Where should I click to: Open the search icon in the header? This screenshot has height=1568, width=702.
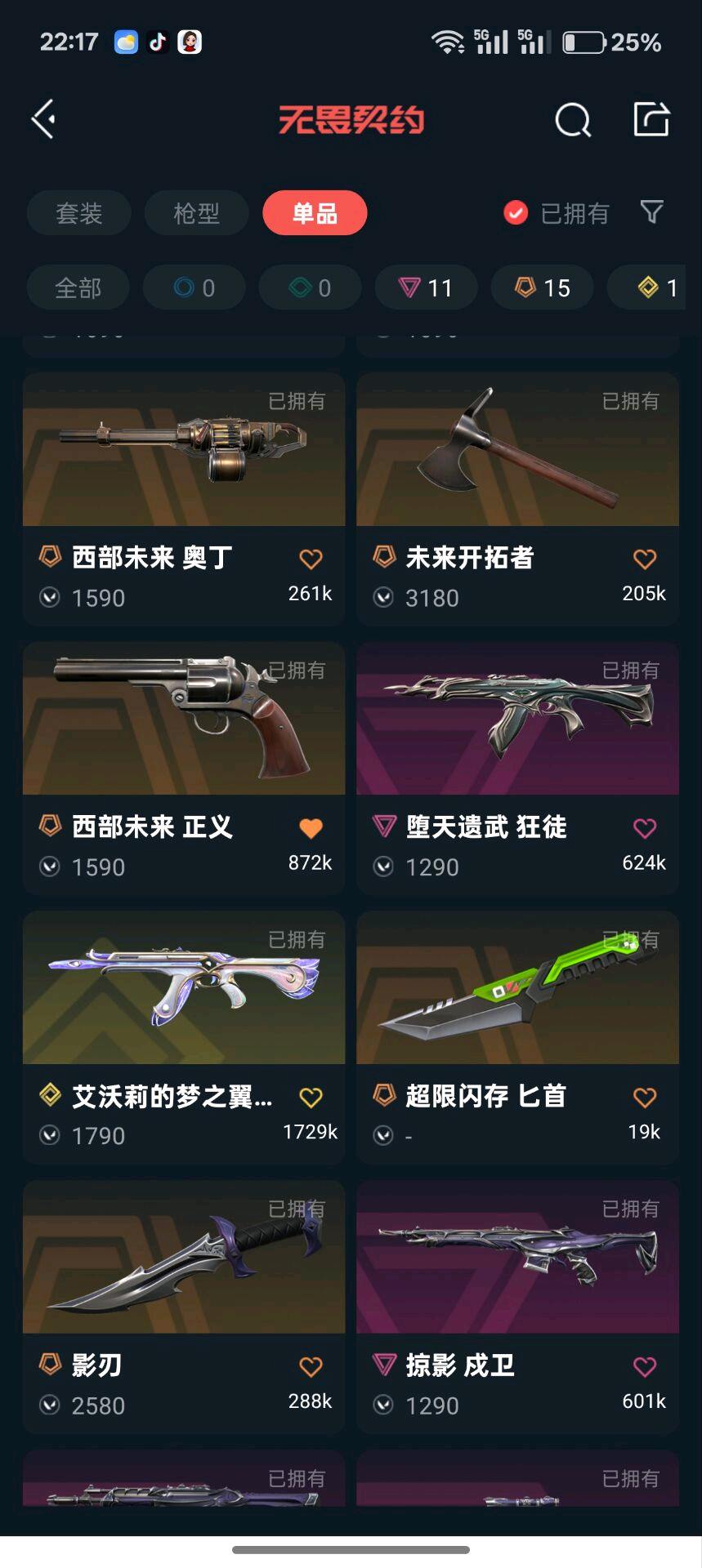(572, 121)
